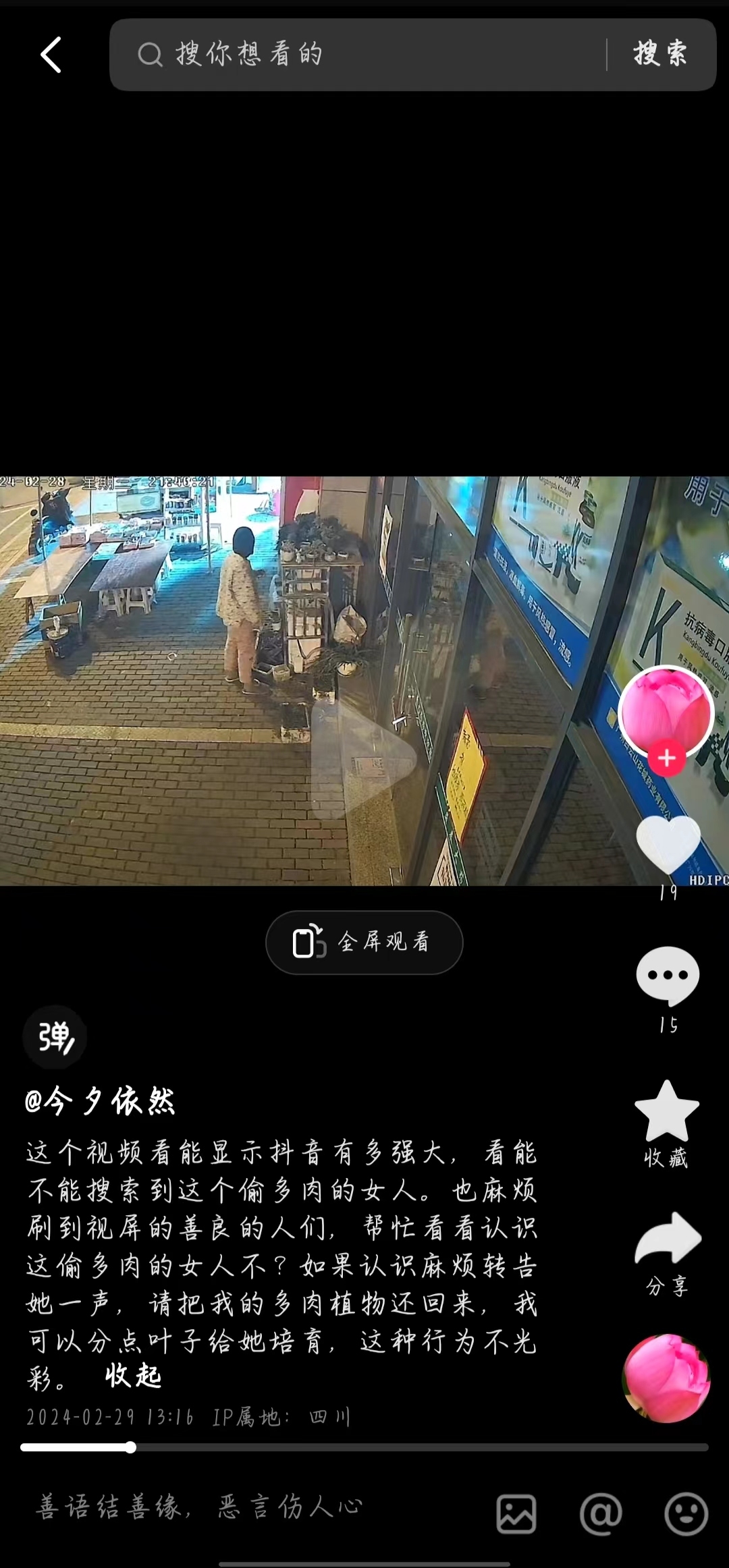Open the 搜你想看的 search field
Screen dimensions: 729x1568
(x=364, y=55)
